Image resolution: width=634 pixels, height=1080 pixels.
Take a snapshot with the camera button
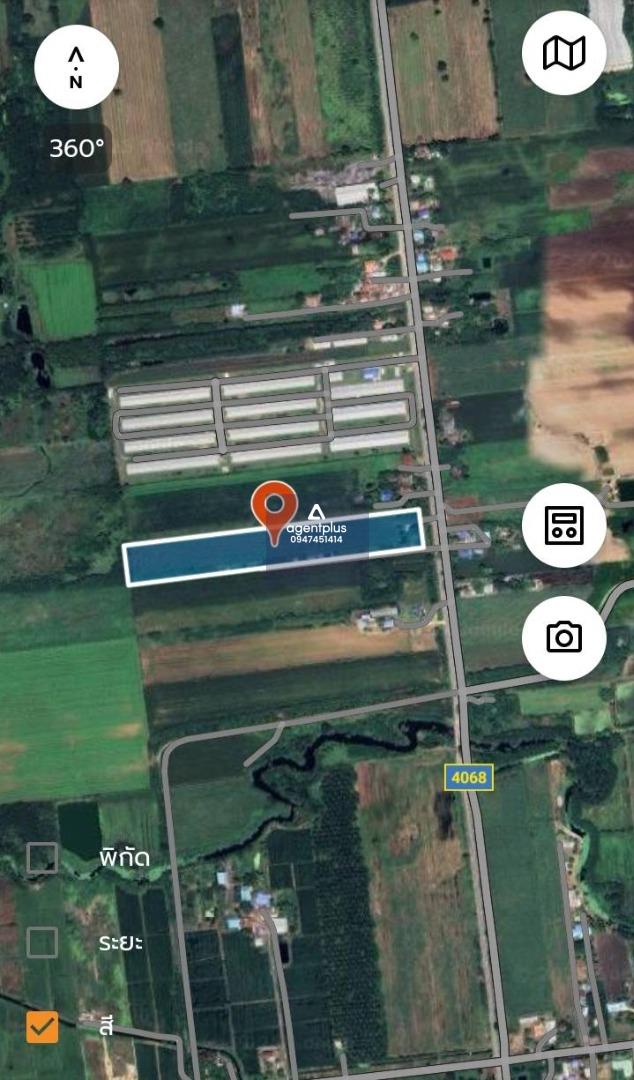(564, 638)
